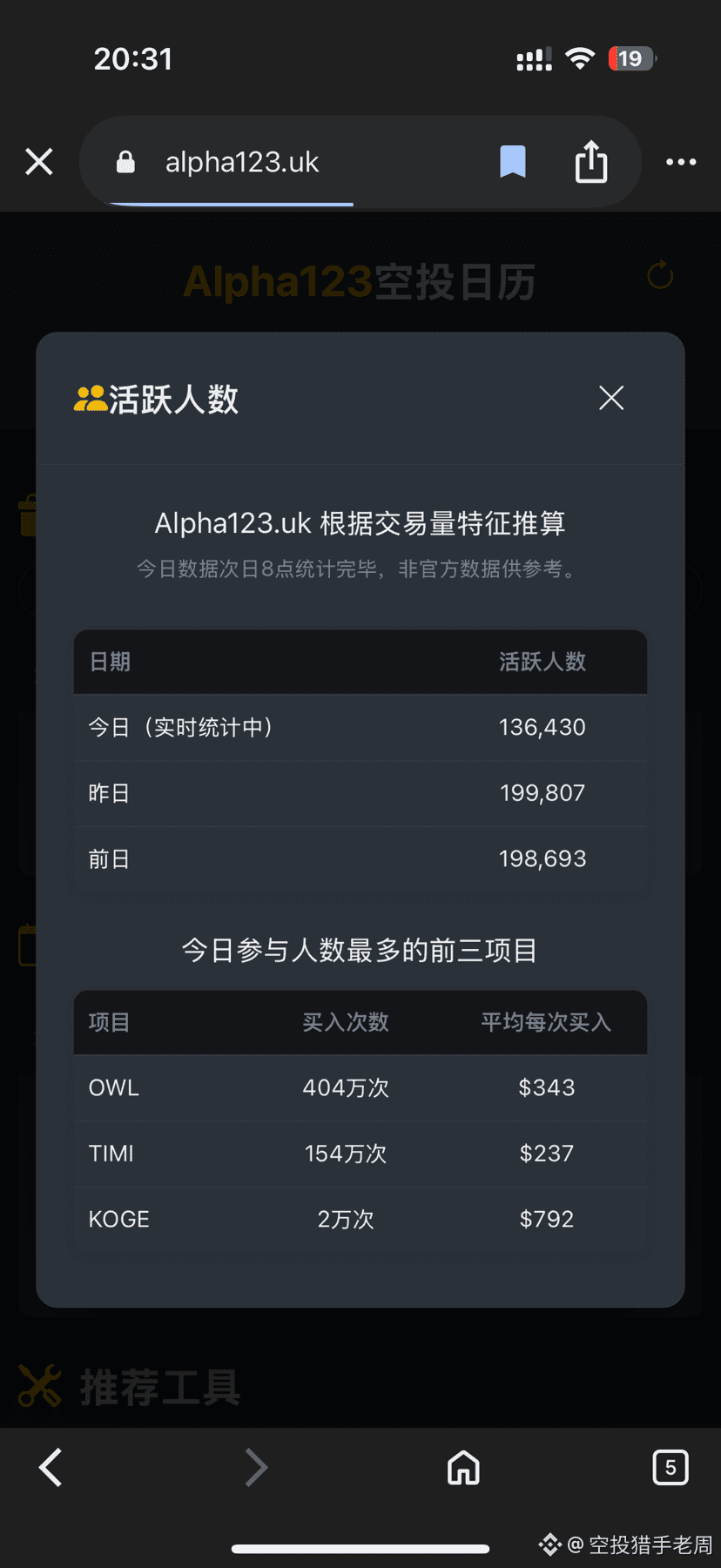Go to browser home via home icon
The height and width of the screenshot is (1568, 721).
463,1467
